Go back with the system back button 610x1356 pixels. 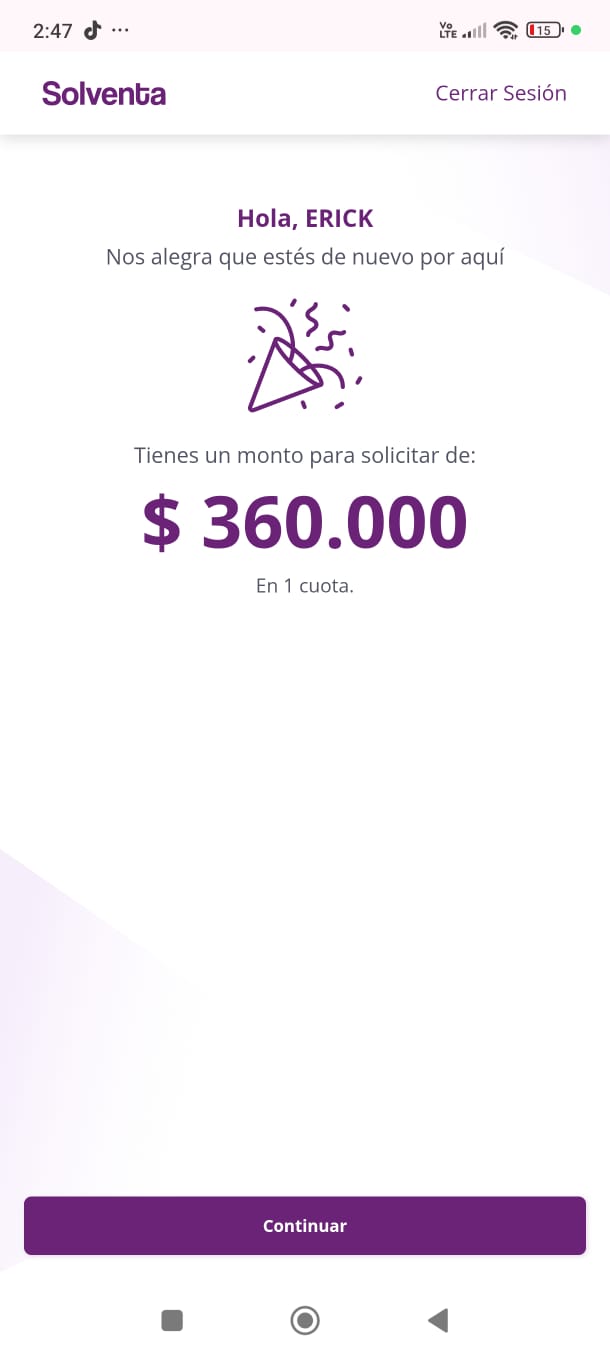[x=438, y=1320]
